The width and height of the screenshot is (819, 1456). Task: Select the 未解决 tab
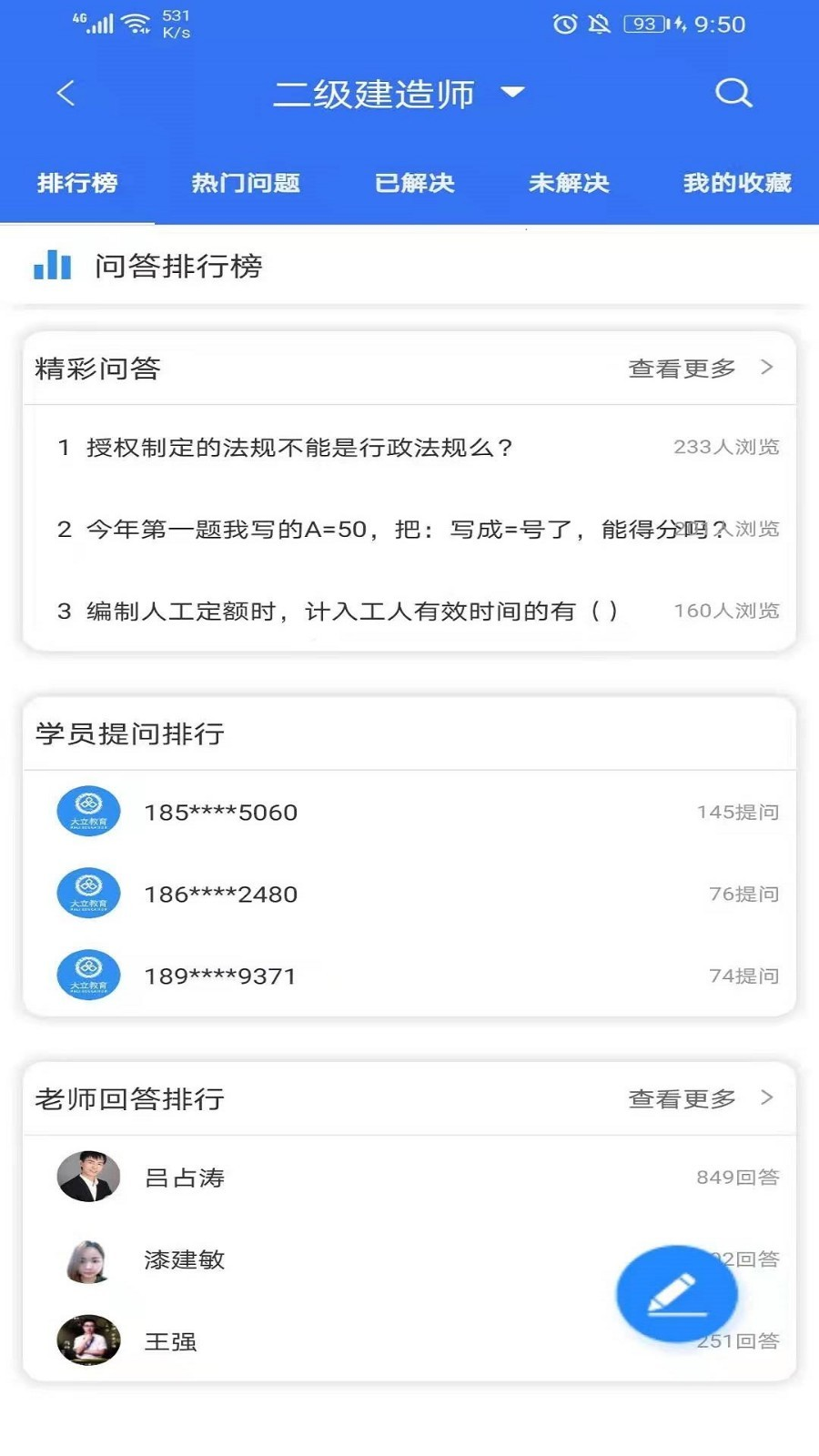click(x=570, y=182)
